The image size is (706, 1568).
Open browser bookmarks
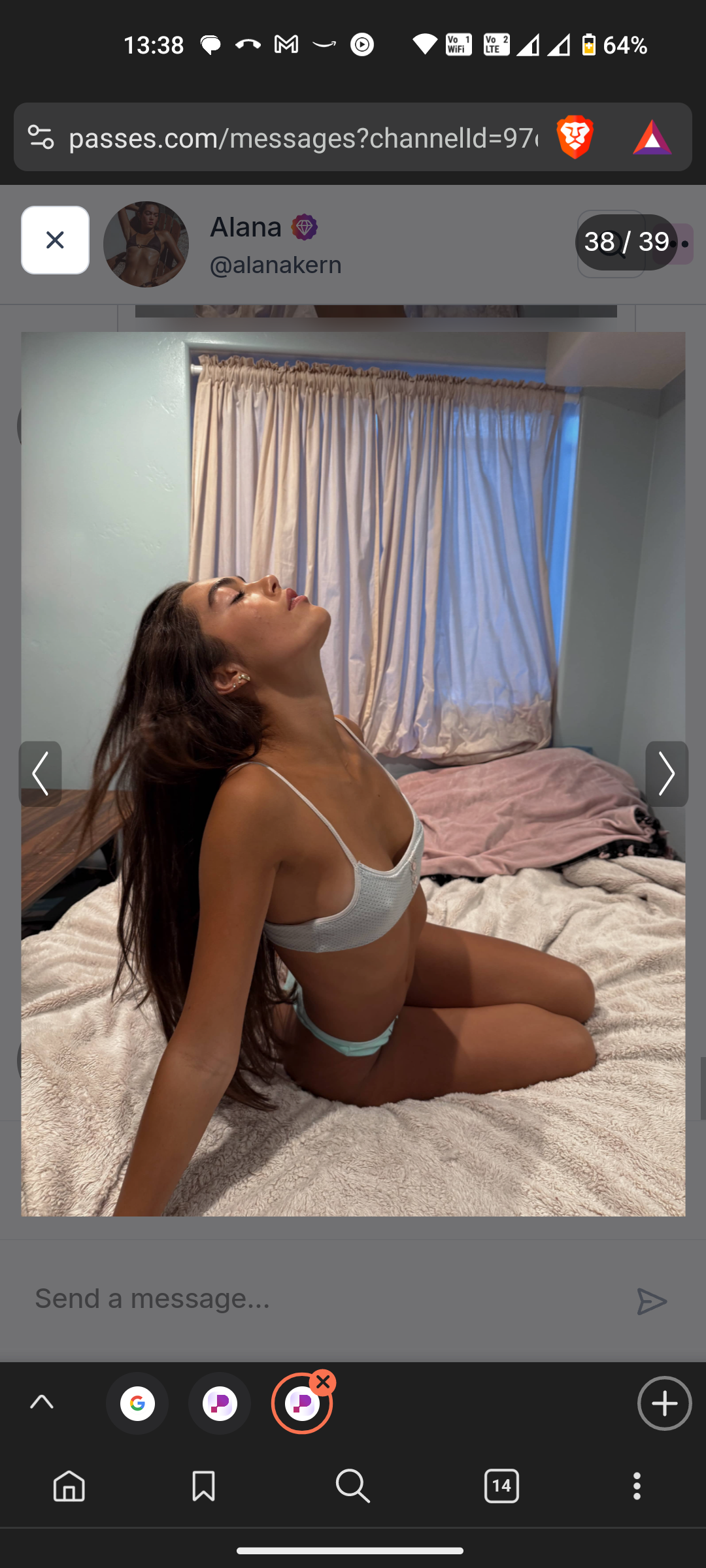203,1486
